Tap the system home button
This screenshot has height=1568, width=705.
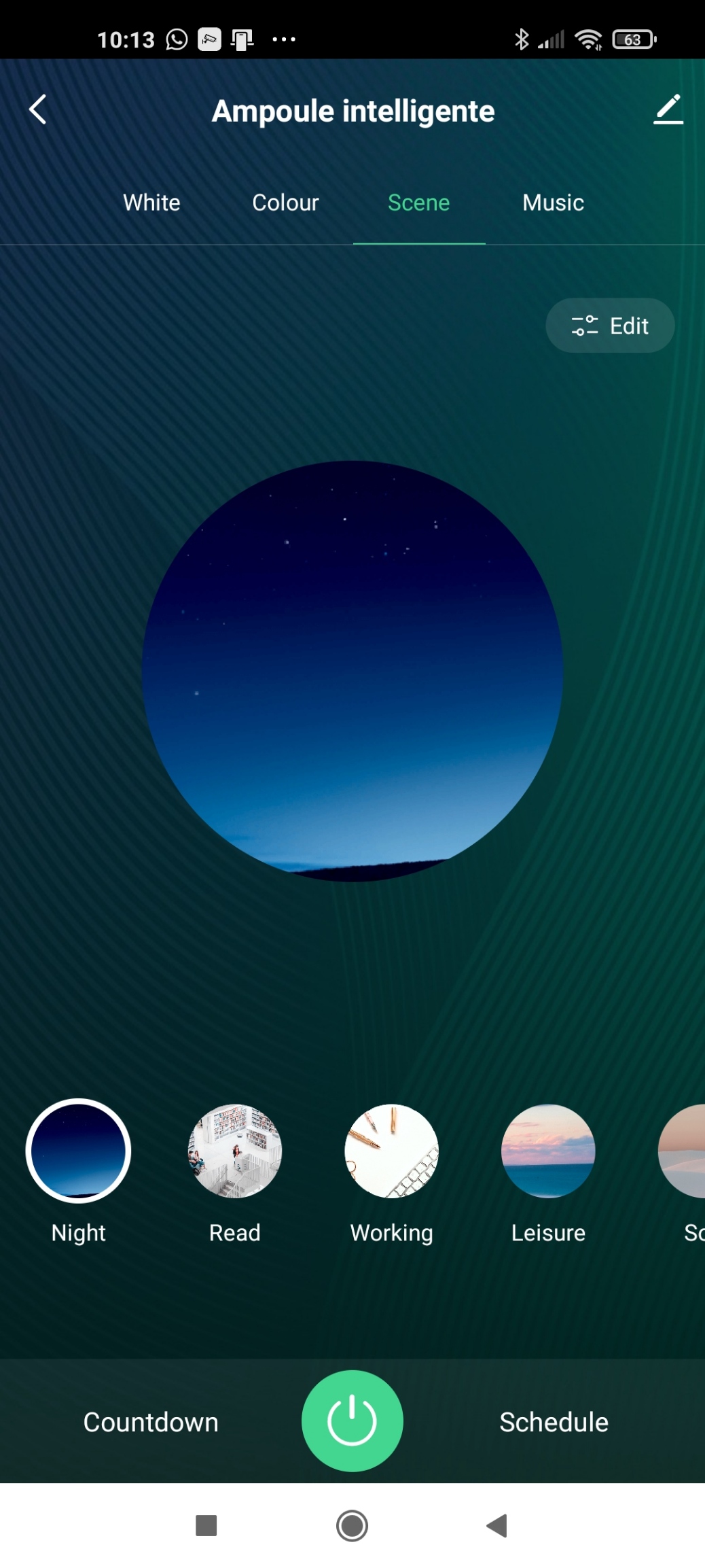[352, 1526]
